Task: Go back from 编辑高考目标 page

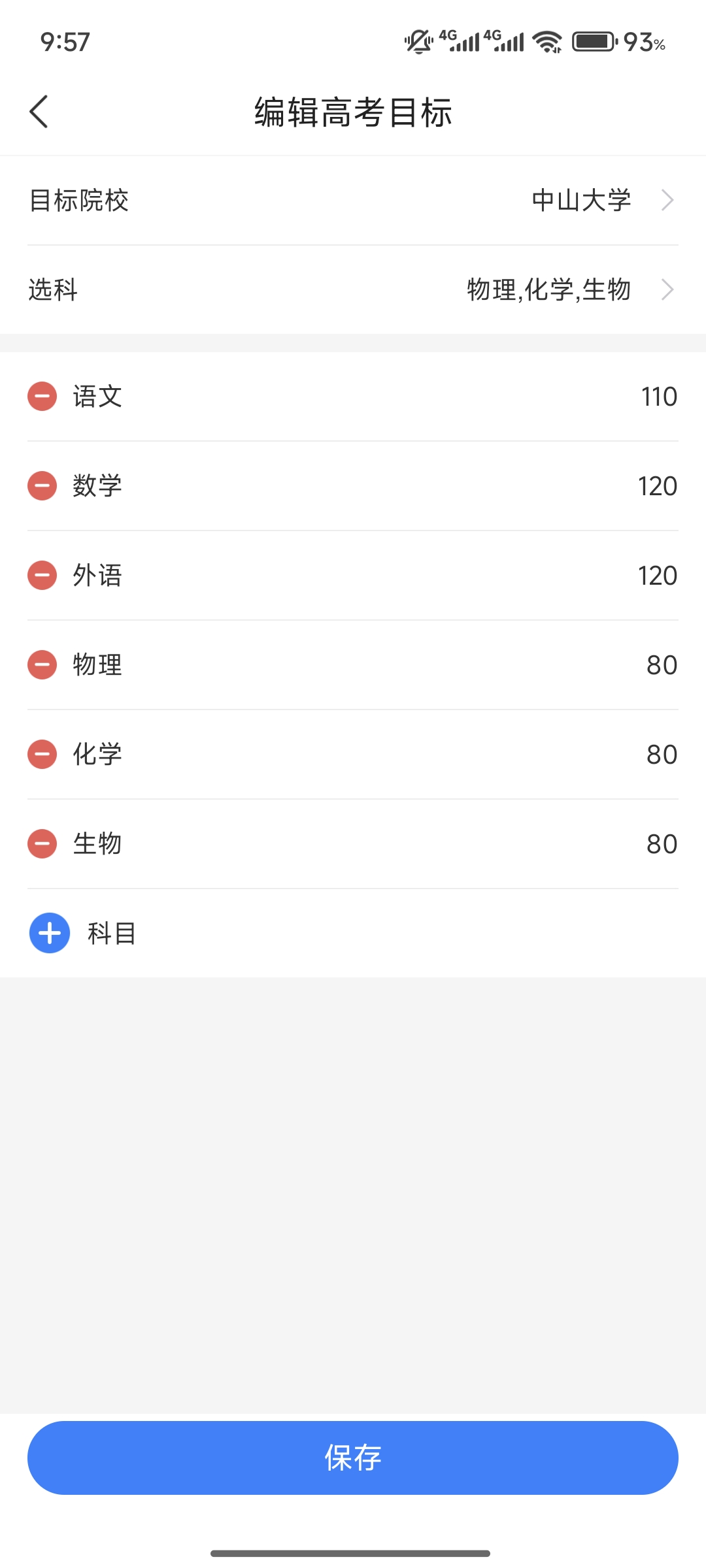Action: [x=39, y=112]
